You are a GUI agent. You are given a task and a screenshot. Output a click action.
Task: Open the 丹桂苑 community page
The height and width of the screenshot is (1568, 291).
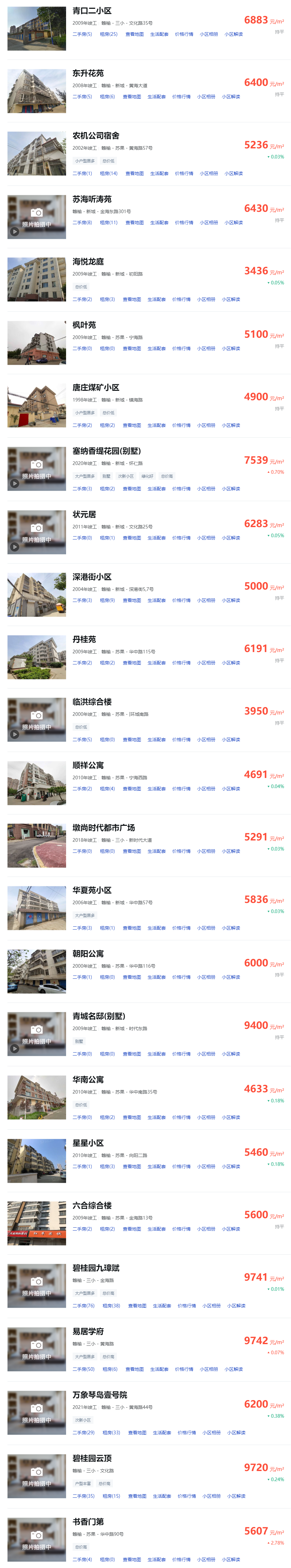pos(84,640)
